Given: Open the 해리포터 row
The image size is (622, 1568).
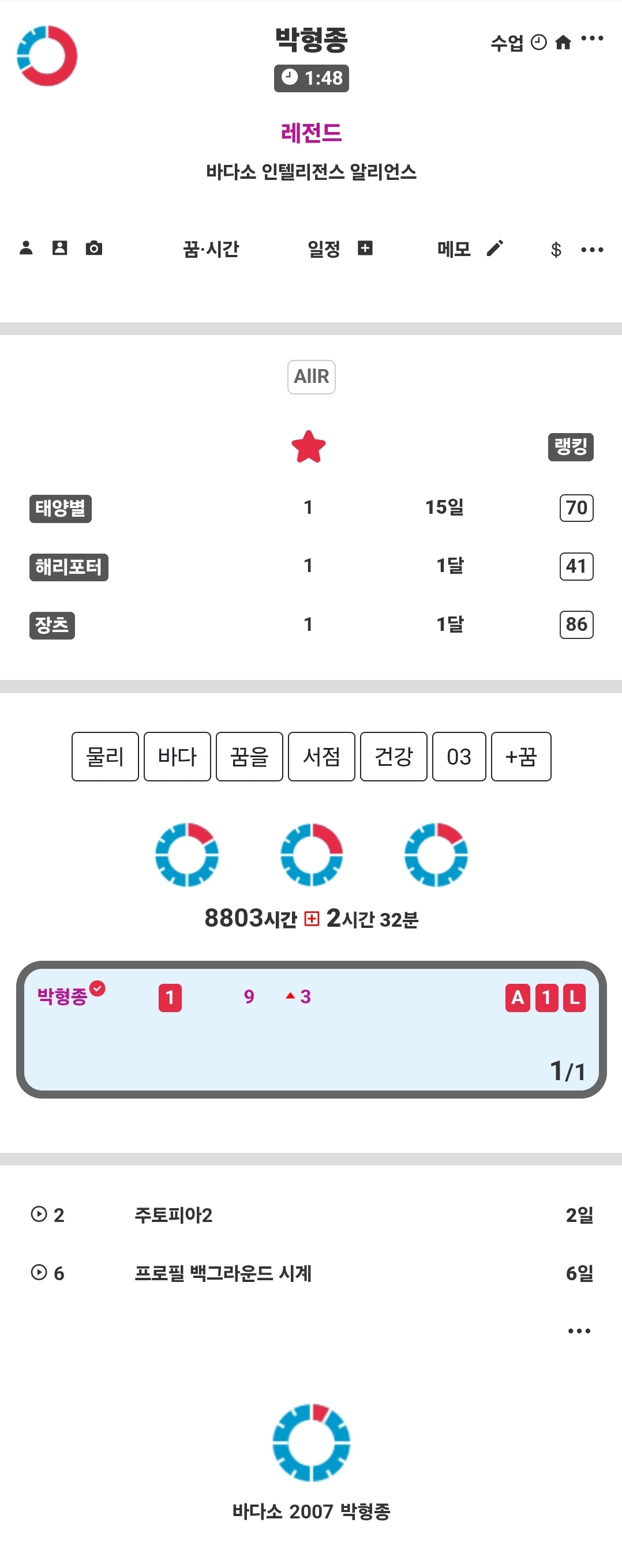Looking at the screenshot, I should point(68,567).
